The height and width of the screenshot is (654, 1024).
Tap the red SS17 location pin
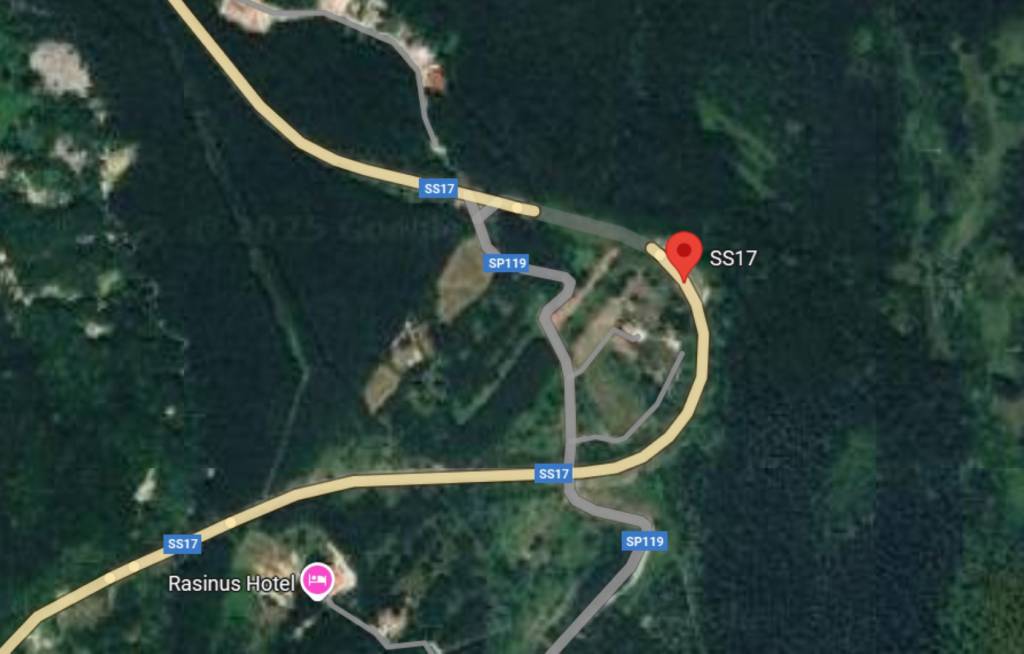[684, 250]
